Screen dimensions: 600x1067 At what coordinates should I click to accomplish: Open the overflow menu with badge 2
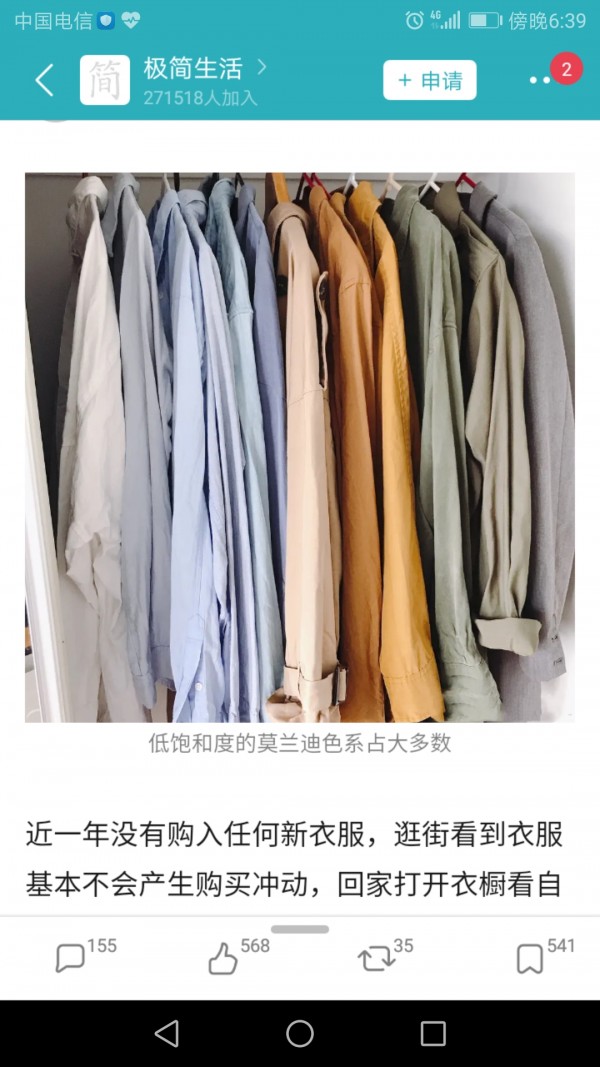541,80
